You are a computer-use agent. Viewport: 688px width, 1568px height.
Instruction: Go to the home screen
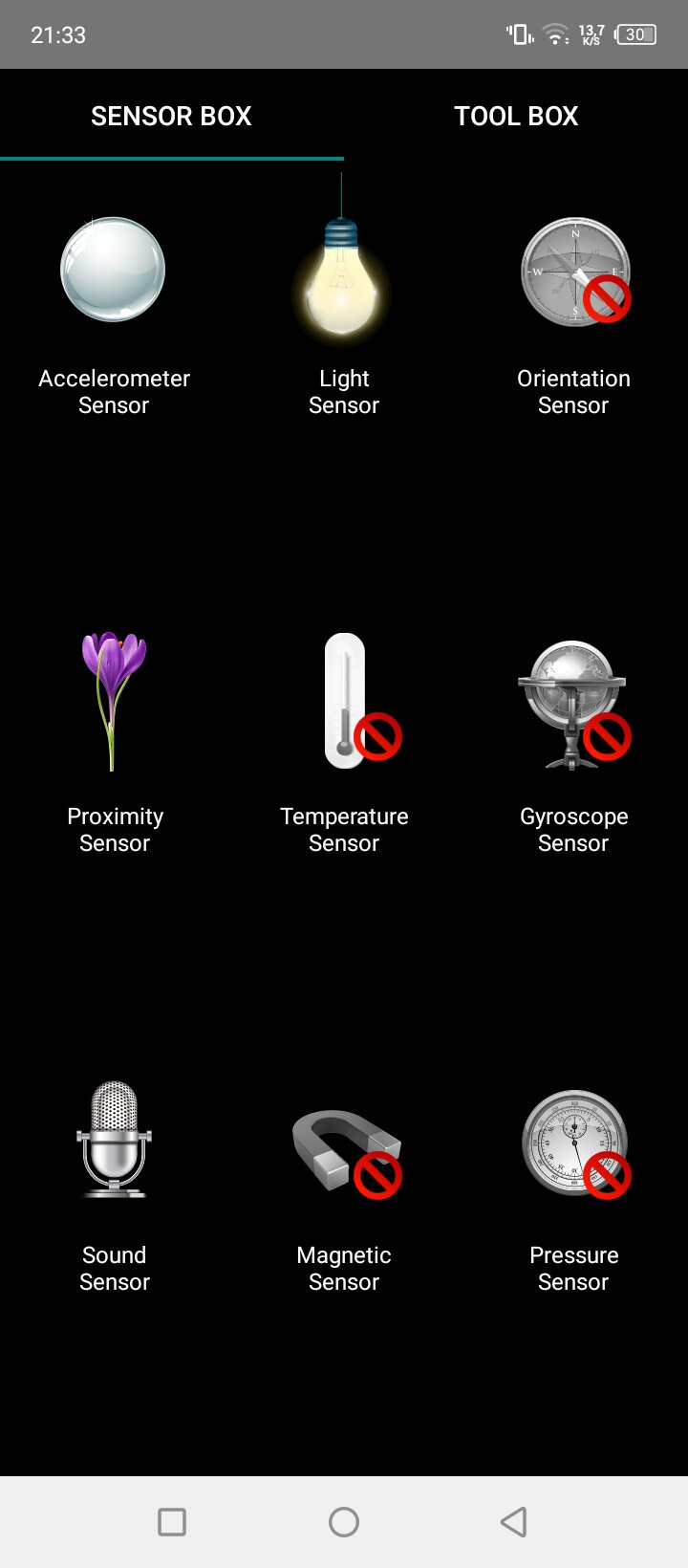pyautogui.click(x=344, y=1521)
